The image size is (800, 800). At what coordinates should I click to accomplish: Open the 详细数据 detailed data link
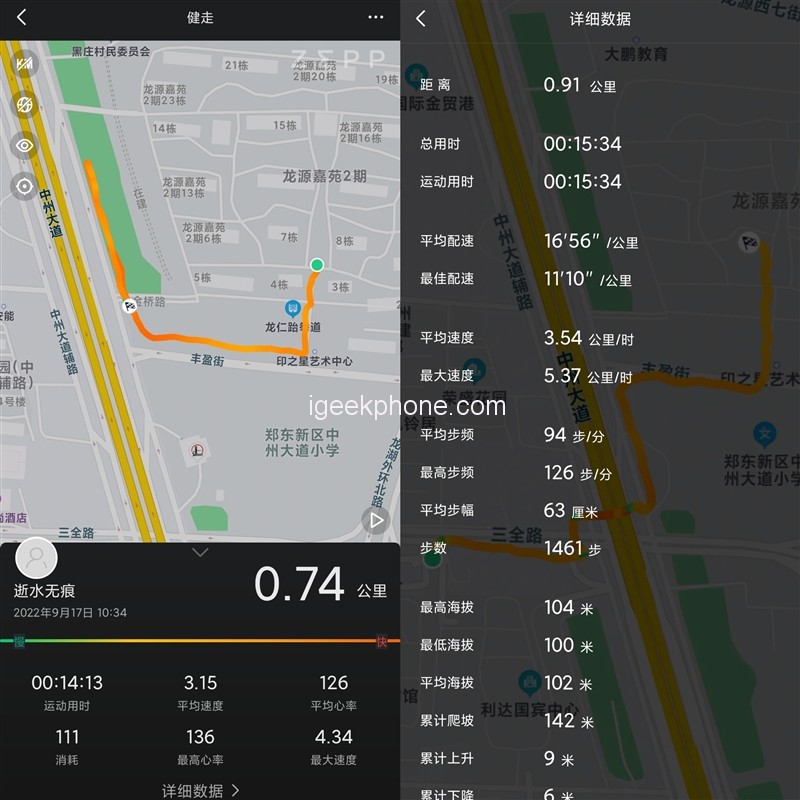point(200,790)
